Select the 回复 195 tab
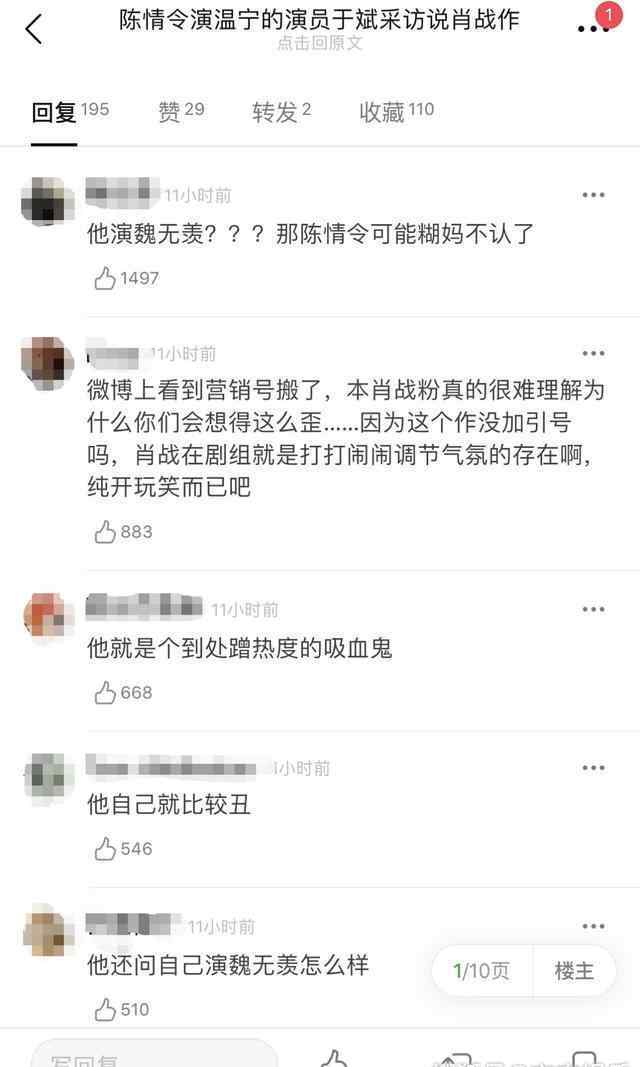This screenshot has width=640, height=1067. pyautogui.click(x=70, y=111)
